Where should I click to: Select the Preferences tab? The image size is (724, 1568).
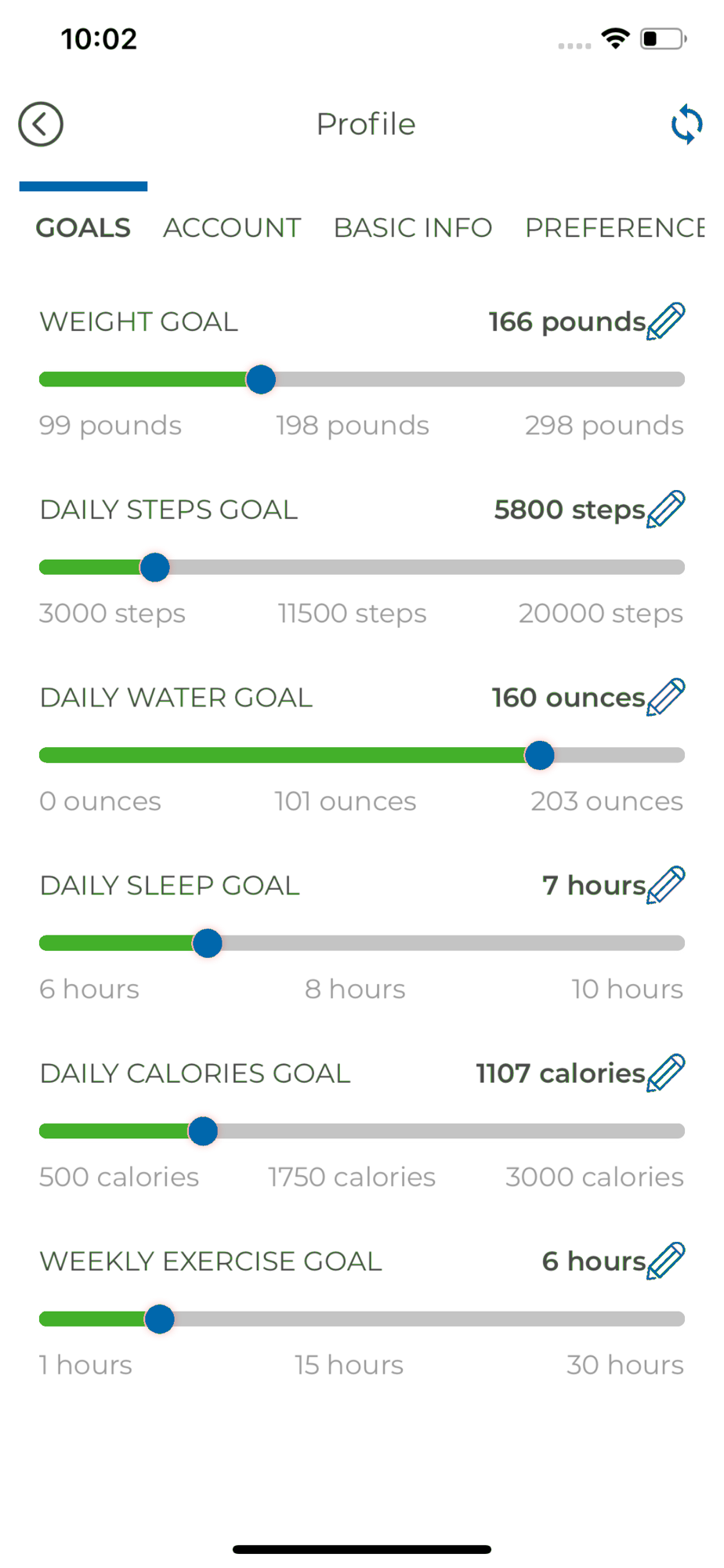[x=615, y=227]
